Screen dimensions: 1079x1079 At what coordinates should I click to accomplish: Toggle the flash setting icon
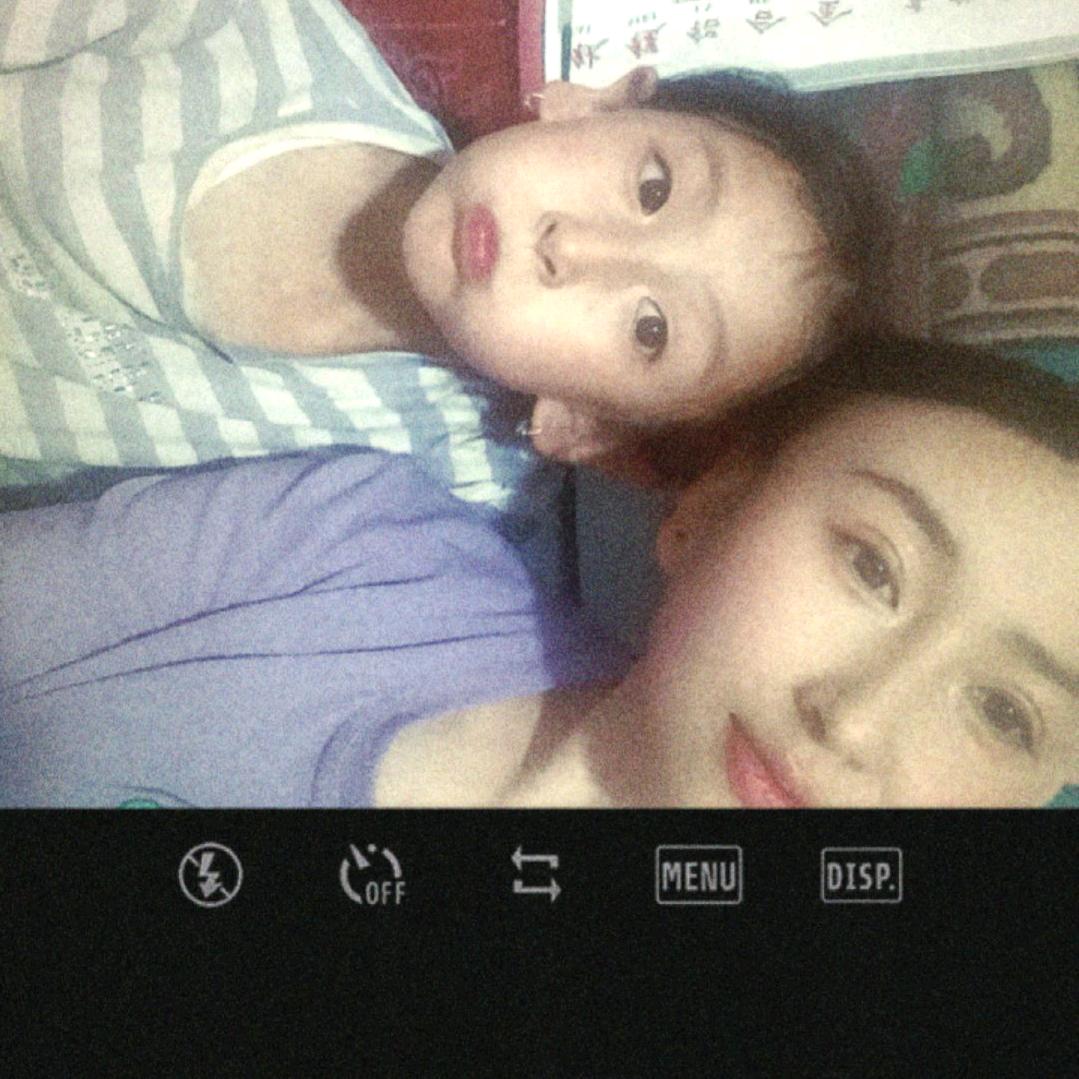pos(210,875)
